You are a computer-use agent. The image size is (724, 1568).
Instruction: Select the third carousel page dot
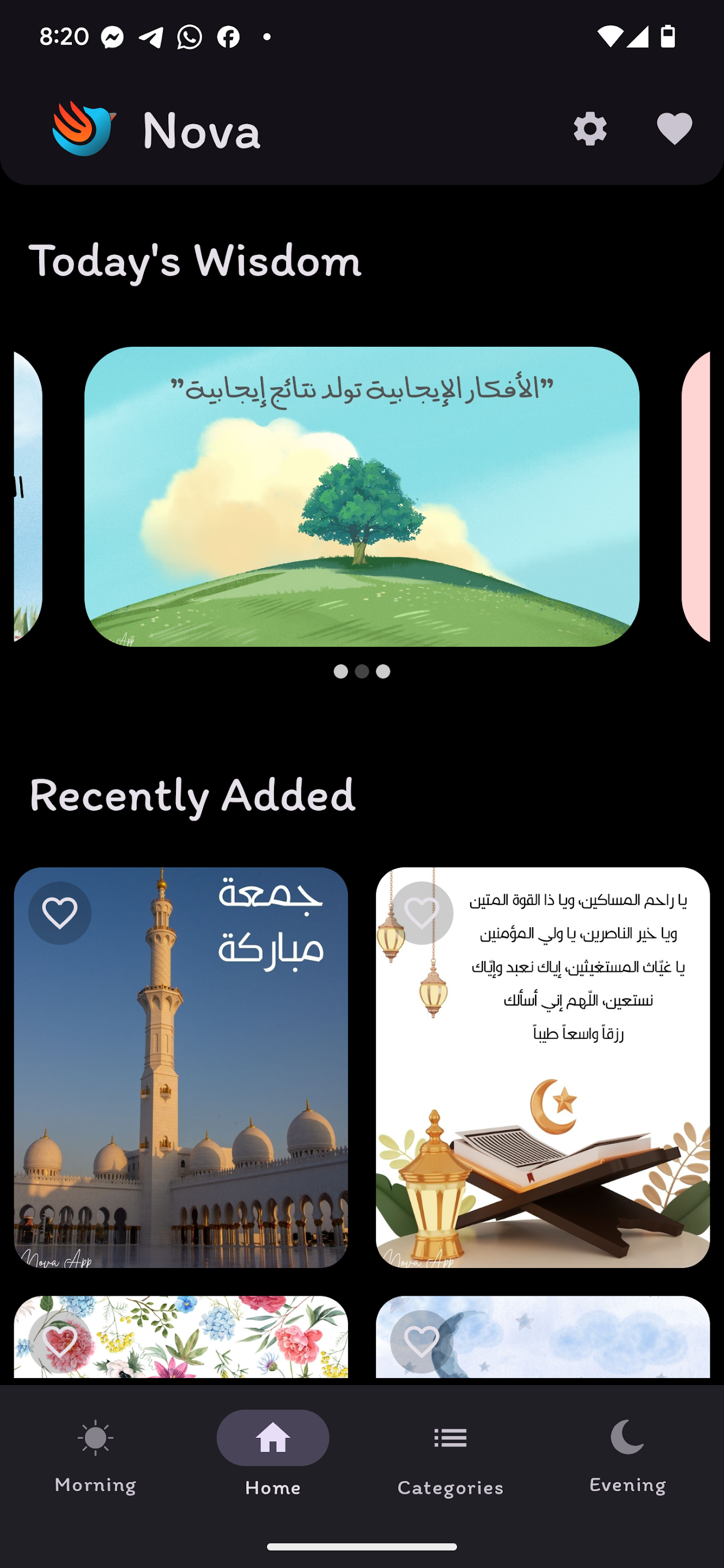point(382,672)
